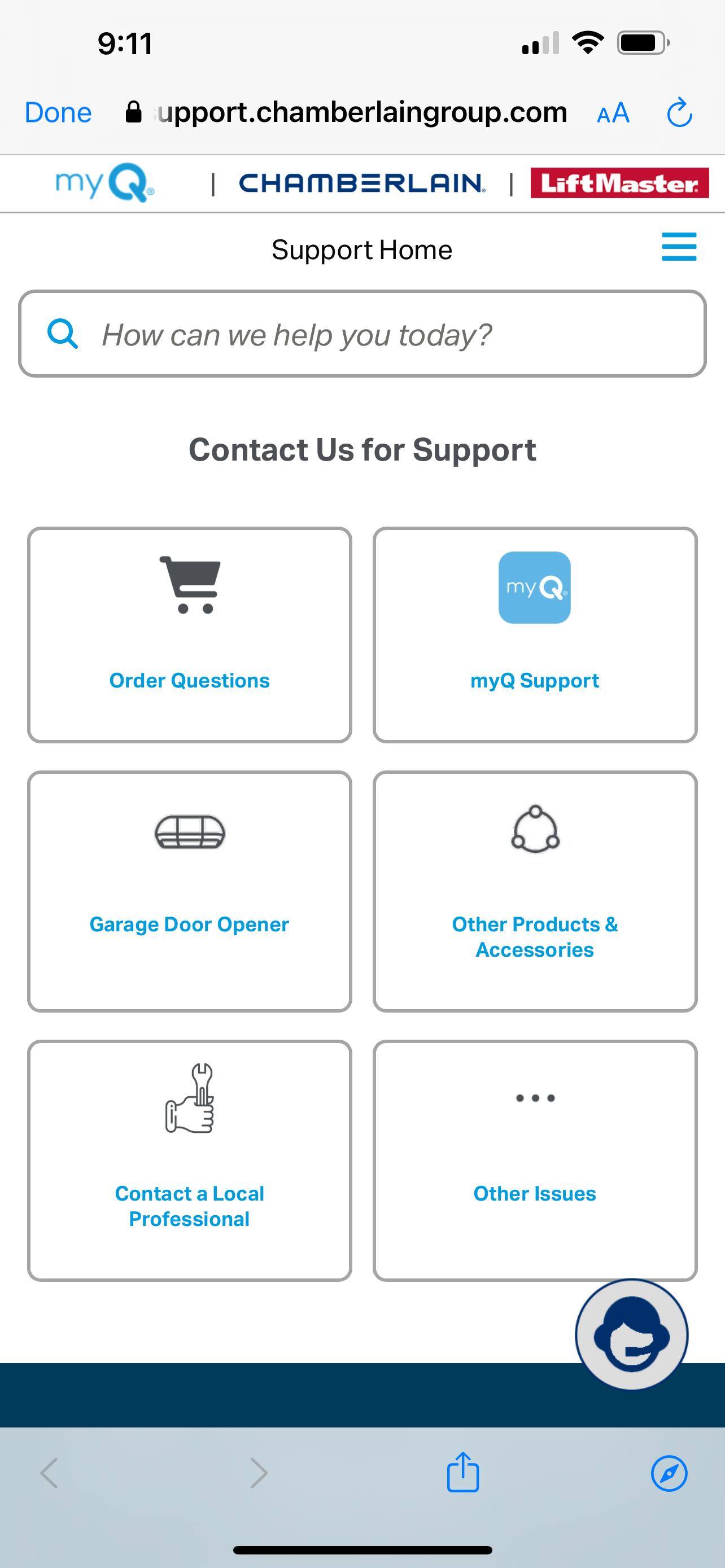This screenshot has width=725, height=1568.
Task: Tap the Safari page reload icon
Action: pyautogui.click(x=680, y=113)
